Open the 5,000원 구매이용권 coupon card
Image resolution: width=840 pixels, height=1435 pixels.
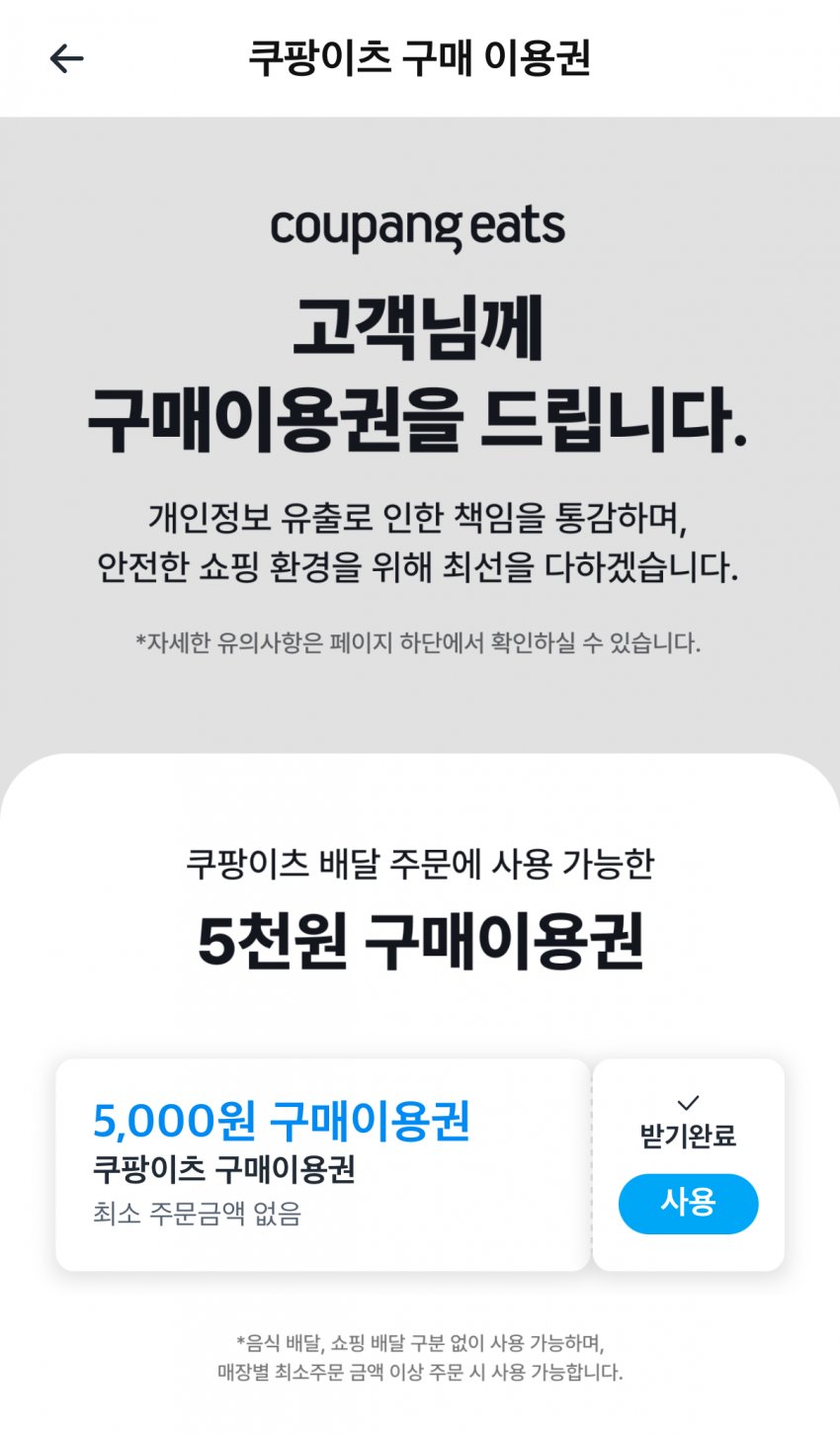[x=322, y=1165]
